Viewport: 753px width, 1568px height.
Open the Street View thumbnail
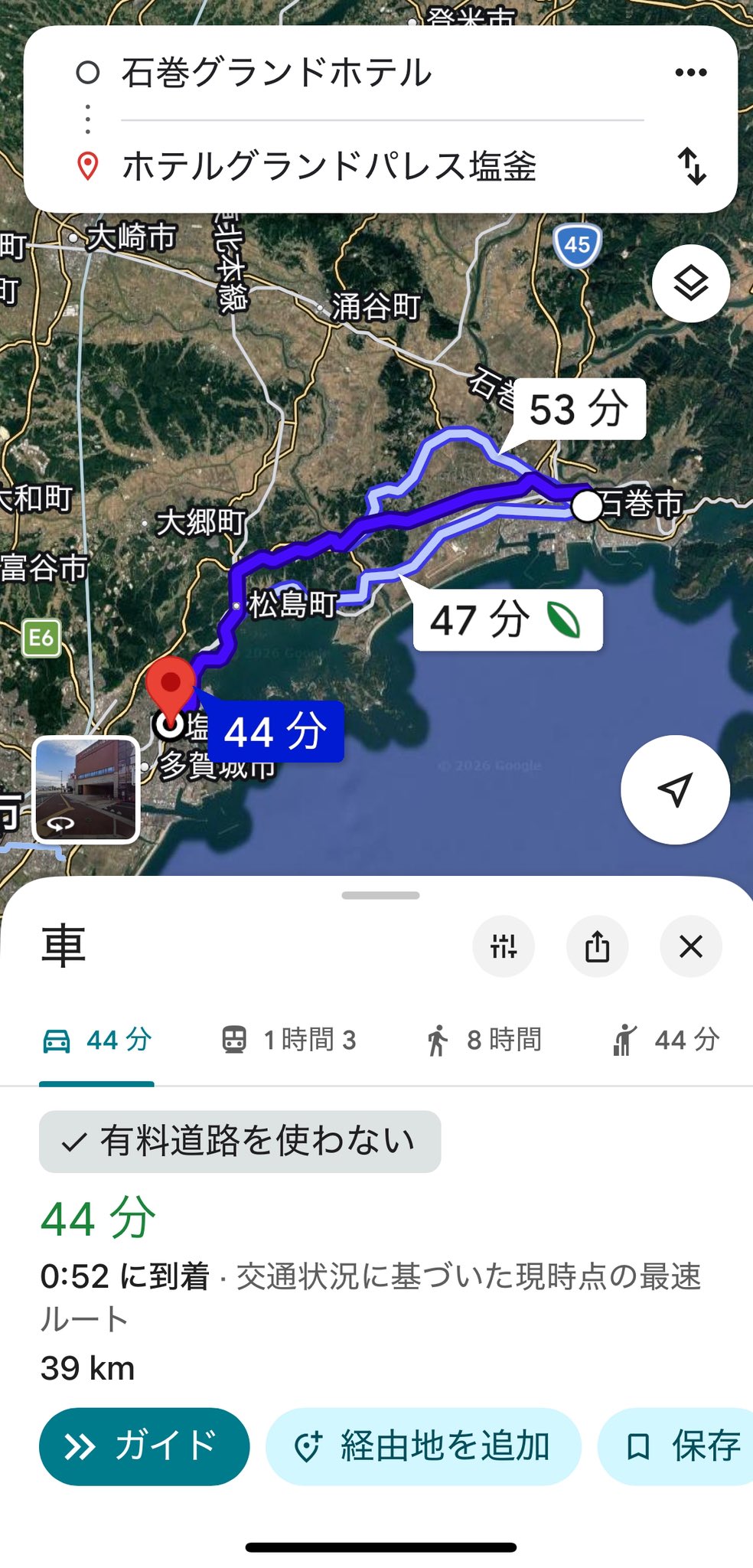tap(86, 789)
